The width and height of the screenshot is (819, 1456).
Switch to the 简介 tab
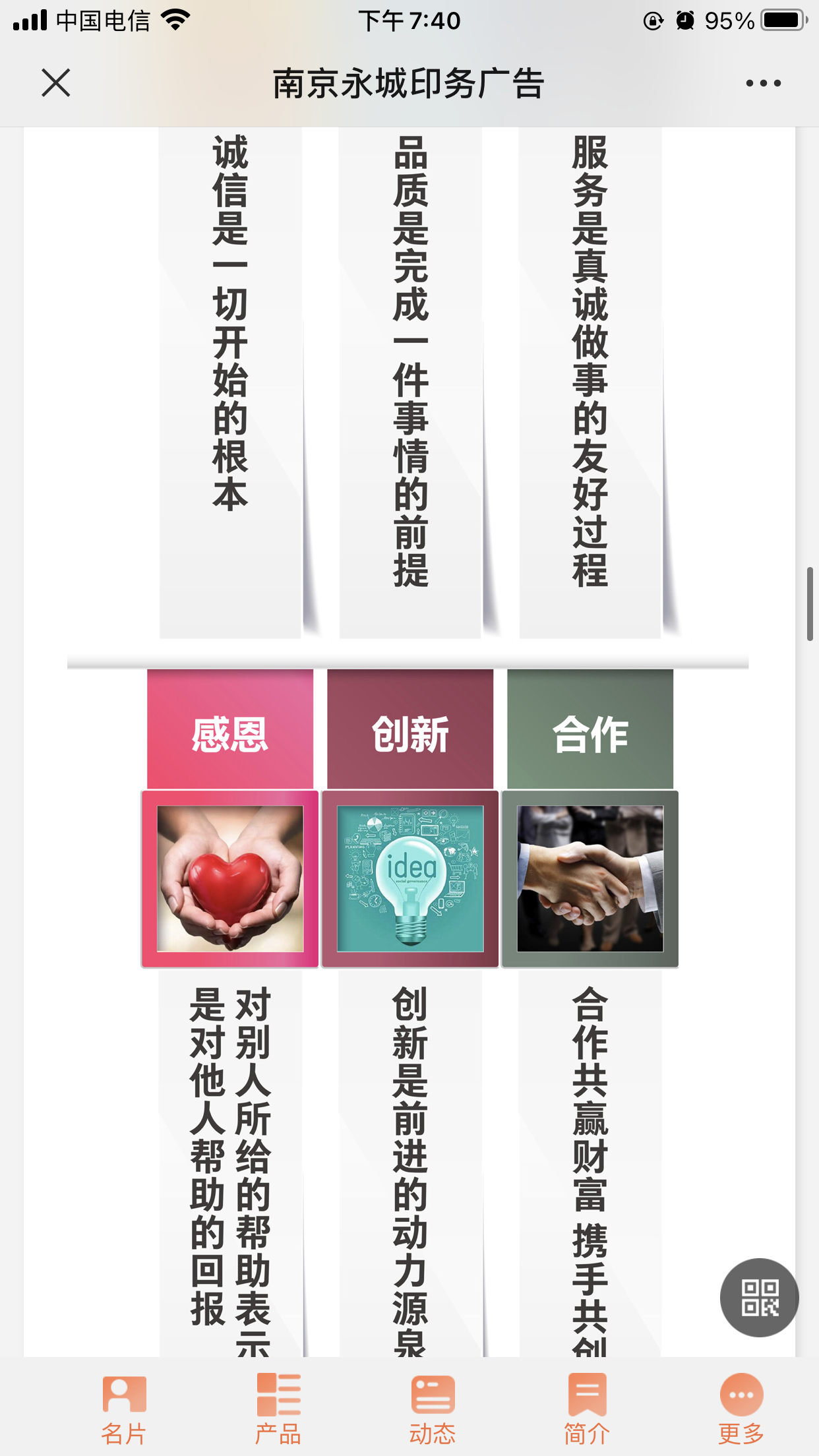tap(587, 1408)
